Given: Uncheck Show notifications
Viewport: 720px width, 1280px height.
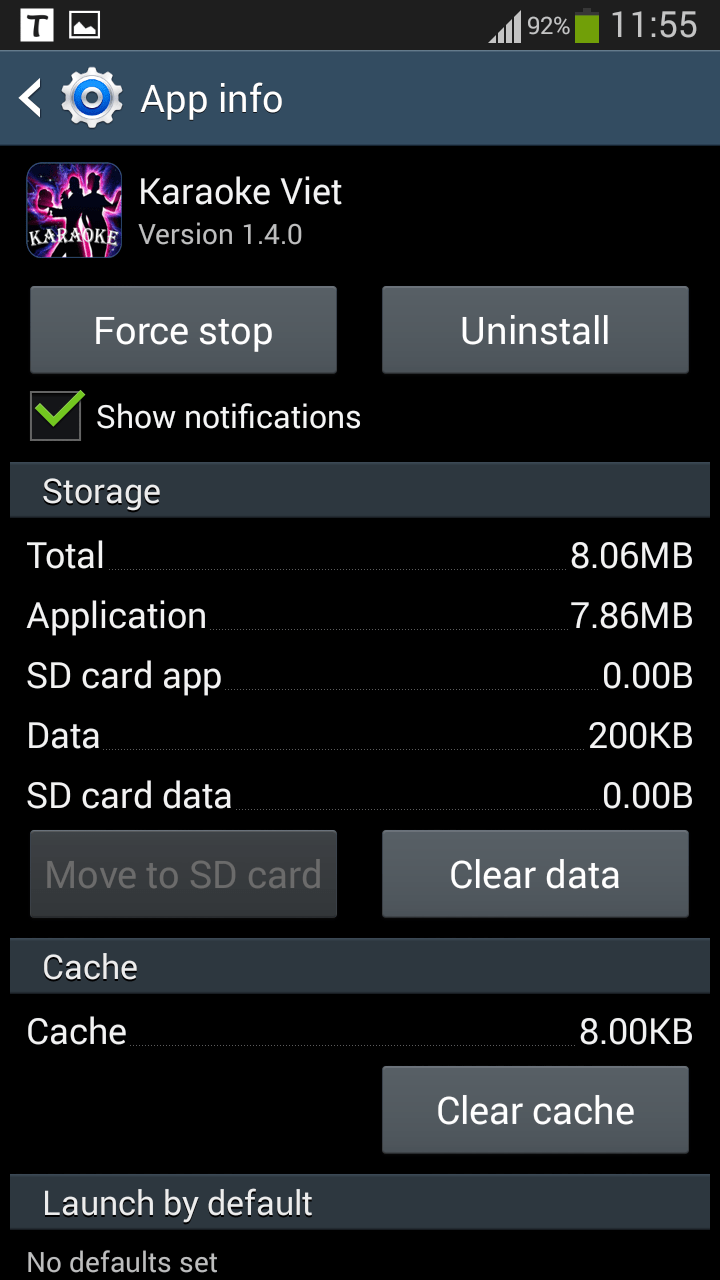Looking at the screenshot, I should [x=56, y=416].
